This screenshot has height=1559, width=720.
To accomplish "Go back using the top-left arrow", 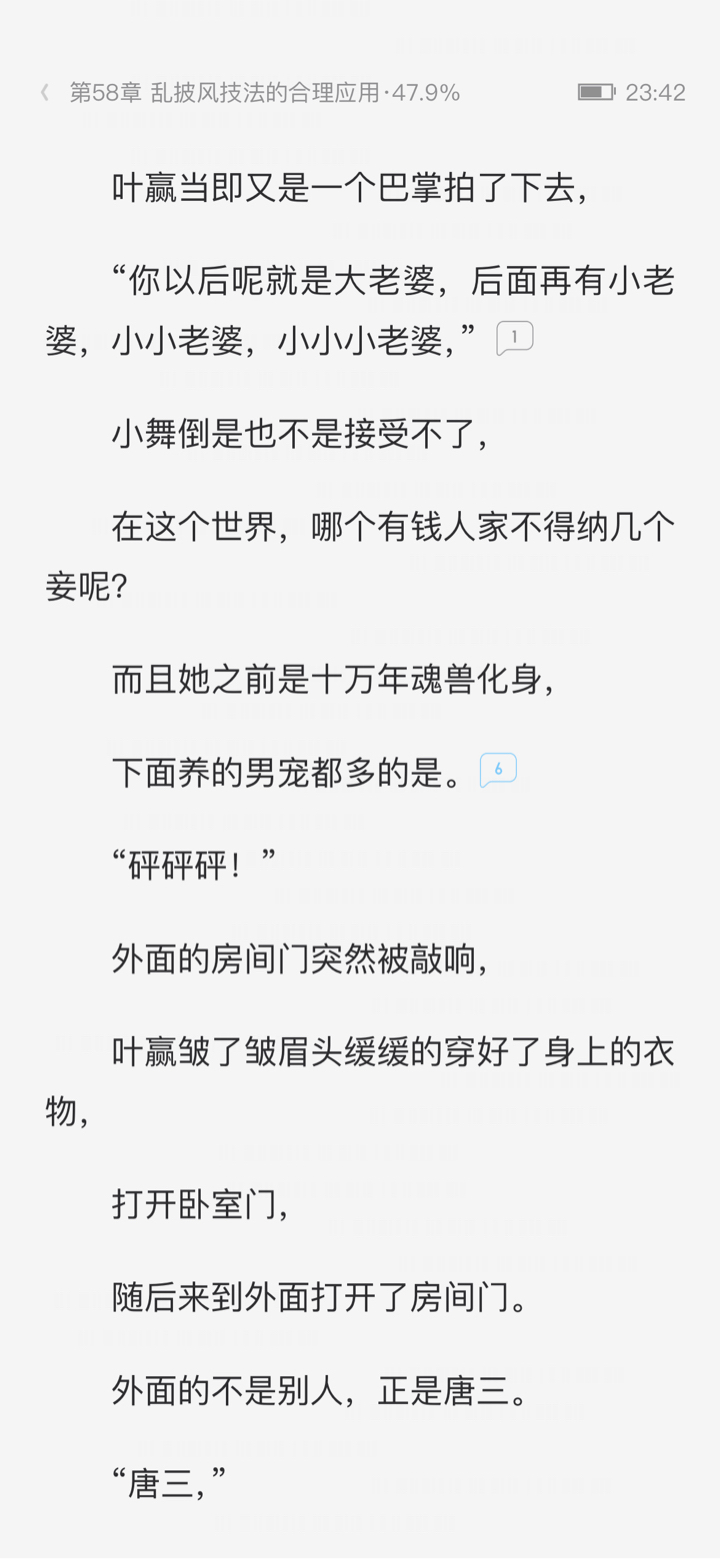I will coord(44,93).
